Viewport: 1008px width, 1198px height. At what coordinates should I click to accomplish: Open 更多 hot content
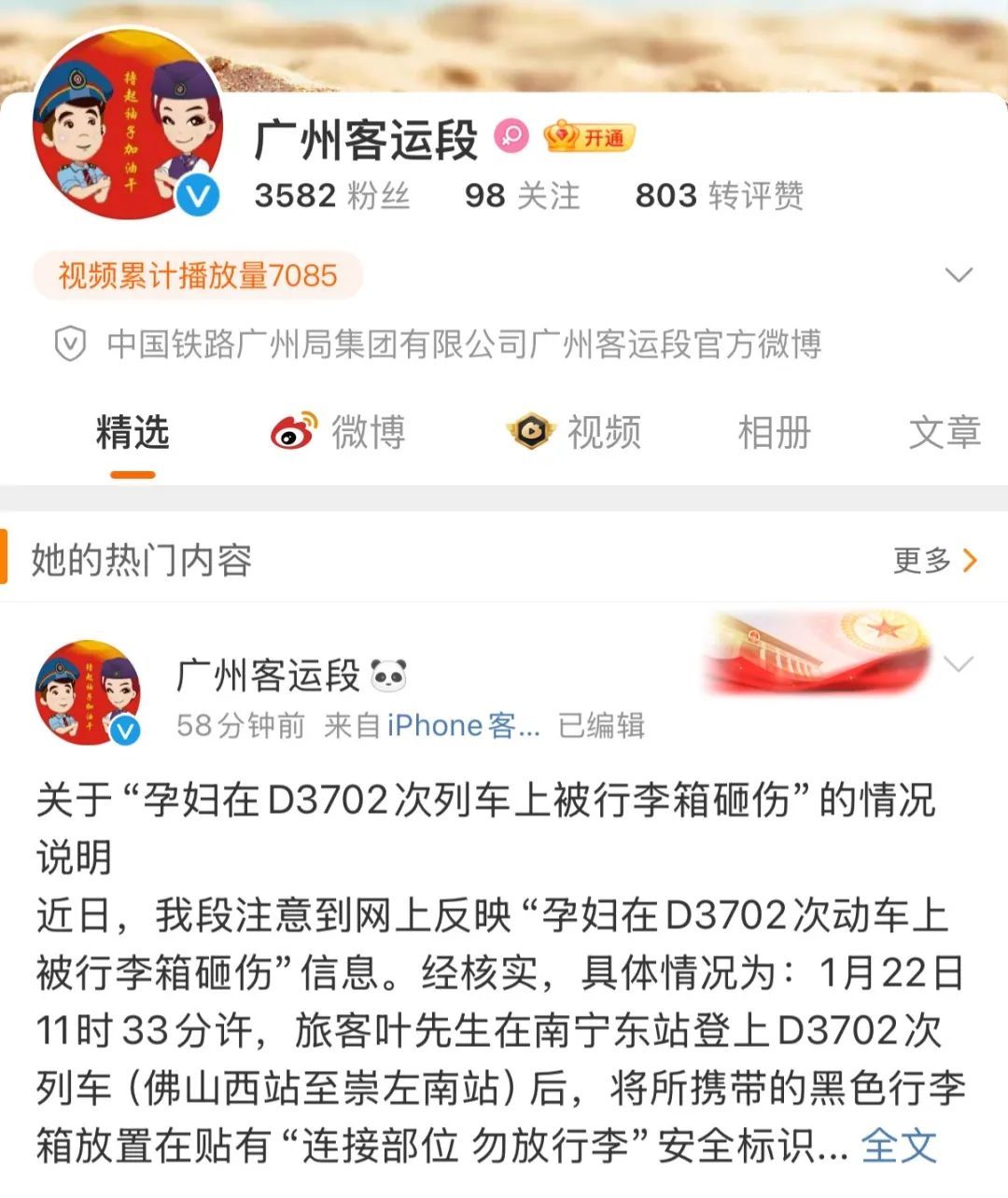coord(934,560)
